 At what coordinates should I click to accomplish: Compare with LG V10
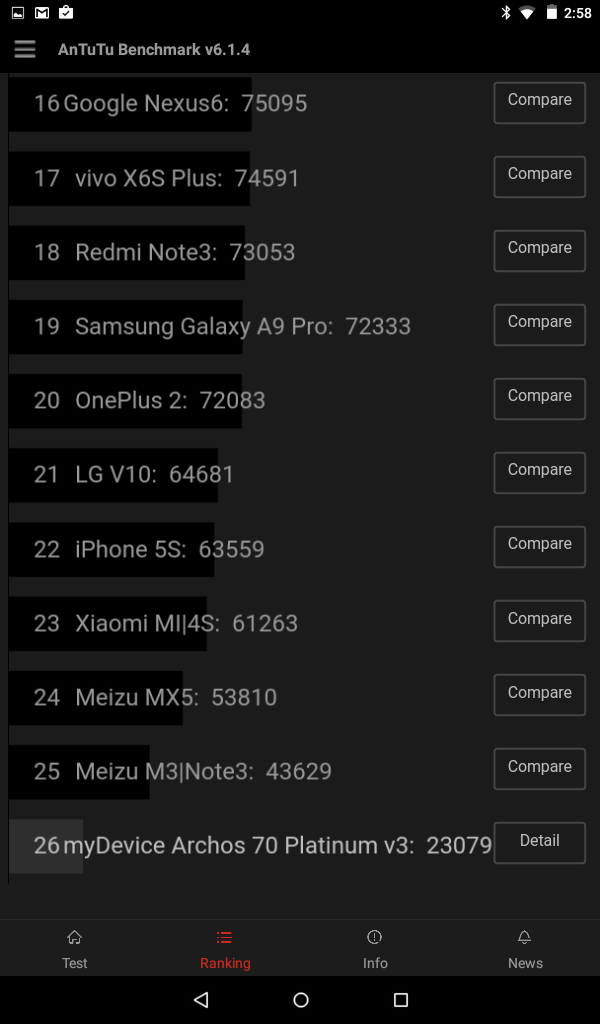[539, 472]
